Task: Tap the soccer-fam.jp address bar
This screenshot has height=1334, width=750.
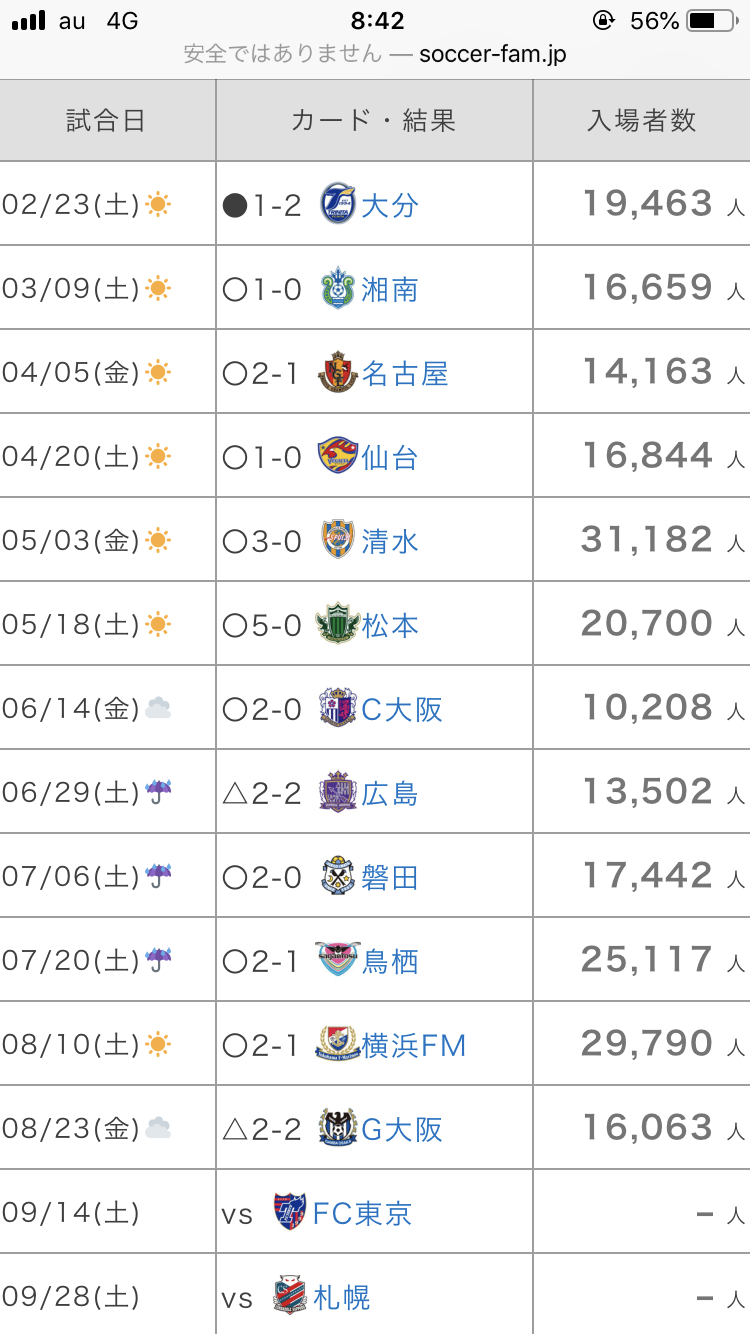Action: click(375, 53)
